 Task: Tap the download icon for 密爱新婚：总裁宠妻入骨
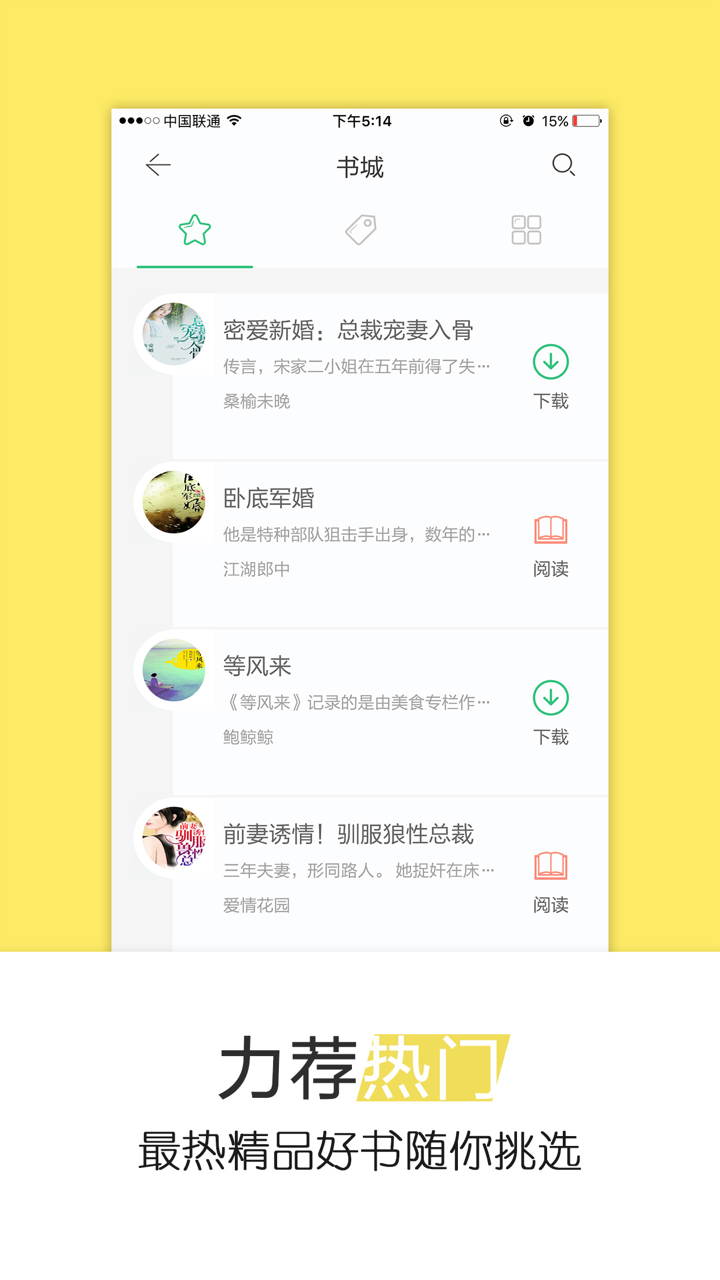(x=551, y=363)
